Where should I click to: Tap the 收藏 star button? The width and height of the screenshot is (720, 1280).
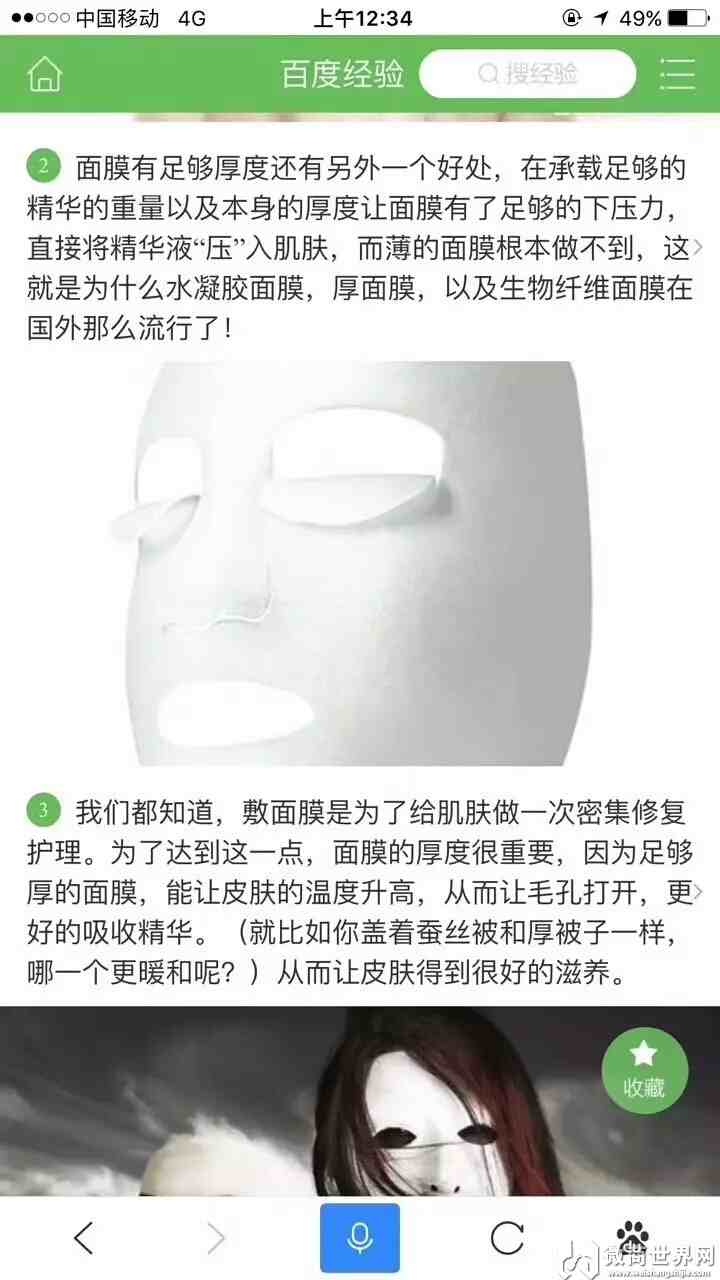coord(644,1071)
